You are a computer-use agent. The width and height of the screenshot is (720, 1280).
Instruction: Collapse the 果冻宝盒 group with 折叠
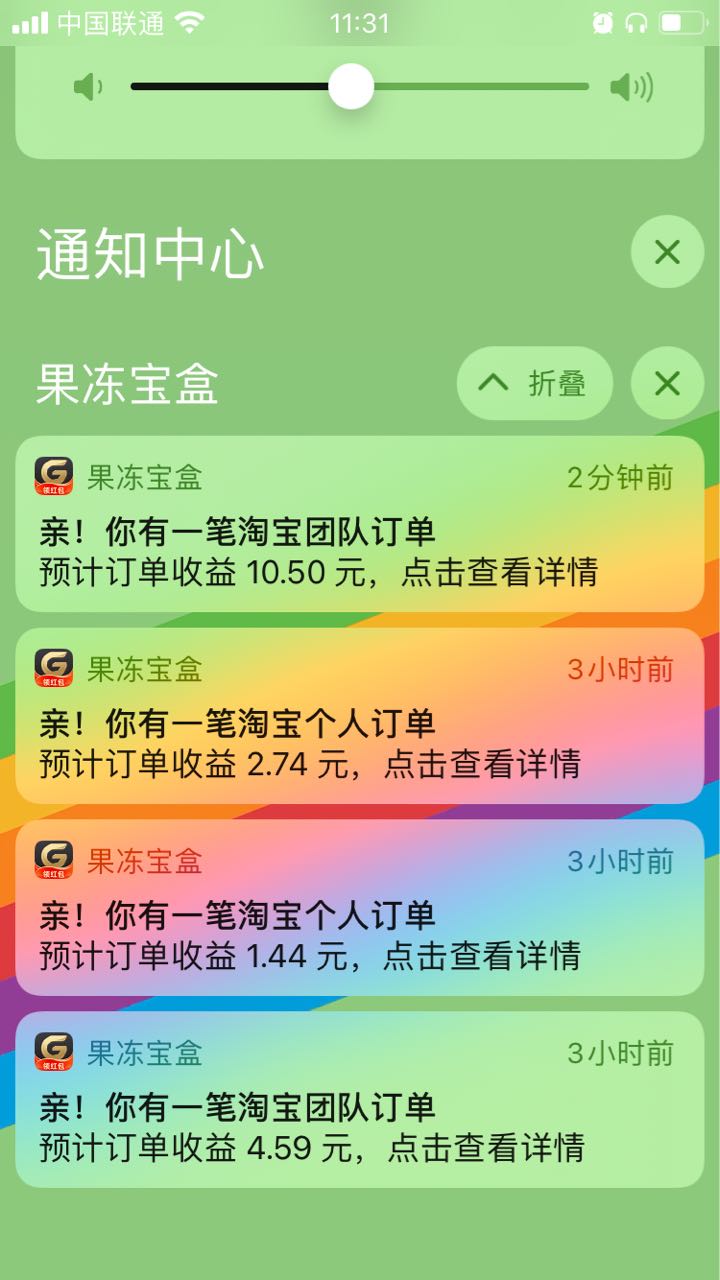pyautogui.click(x=535, y=383)
